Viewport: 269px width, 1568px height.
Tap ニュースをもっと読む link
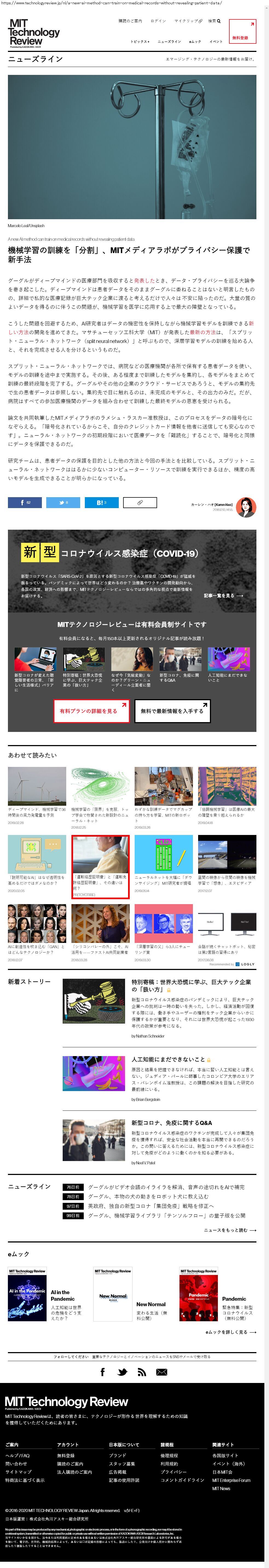pyautogui.click(x=229, y=1230)
